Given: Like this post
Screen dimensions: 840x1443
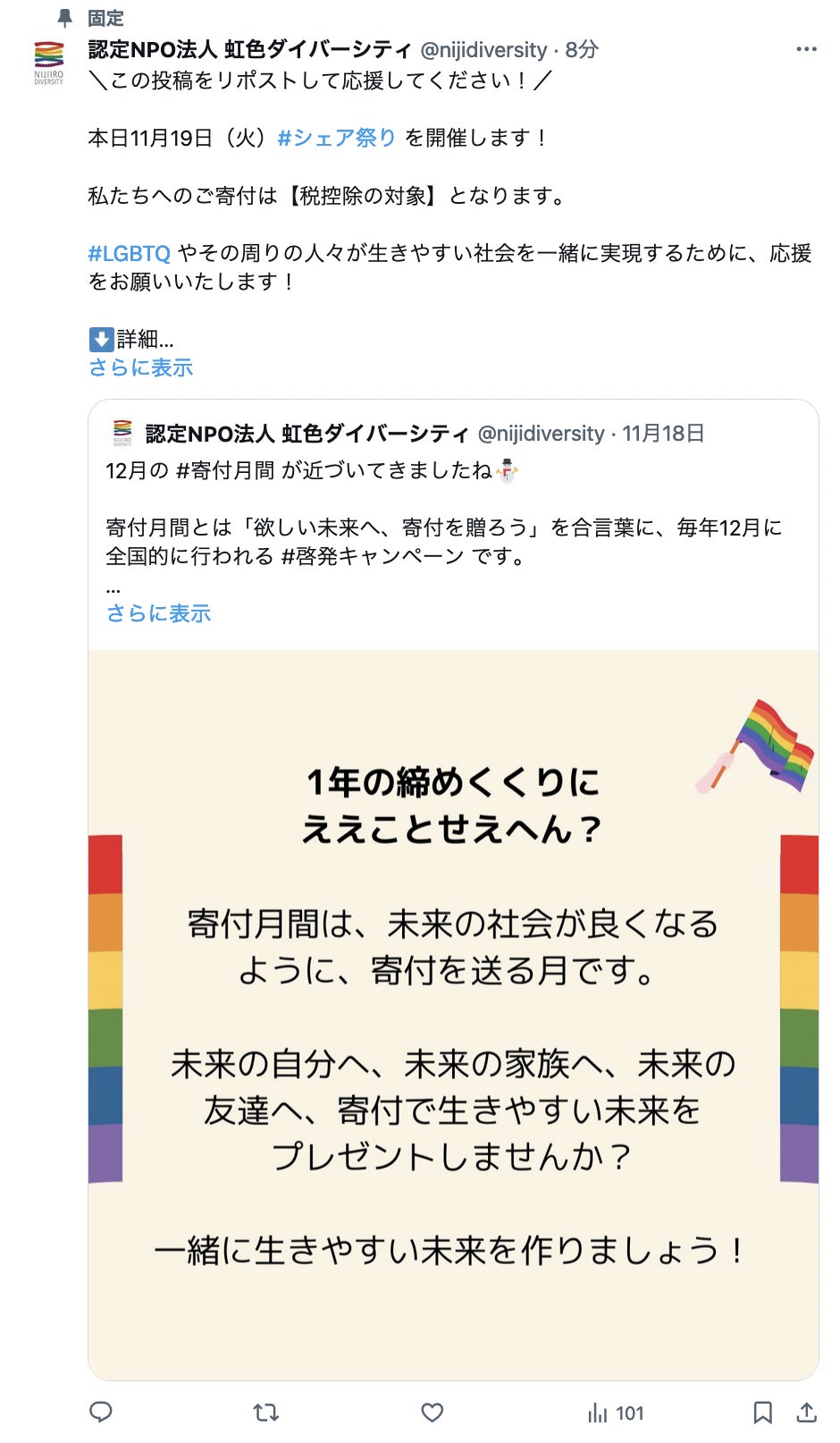Looking at the screenshot, I should (433, 1412).
